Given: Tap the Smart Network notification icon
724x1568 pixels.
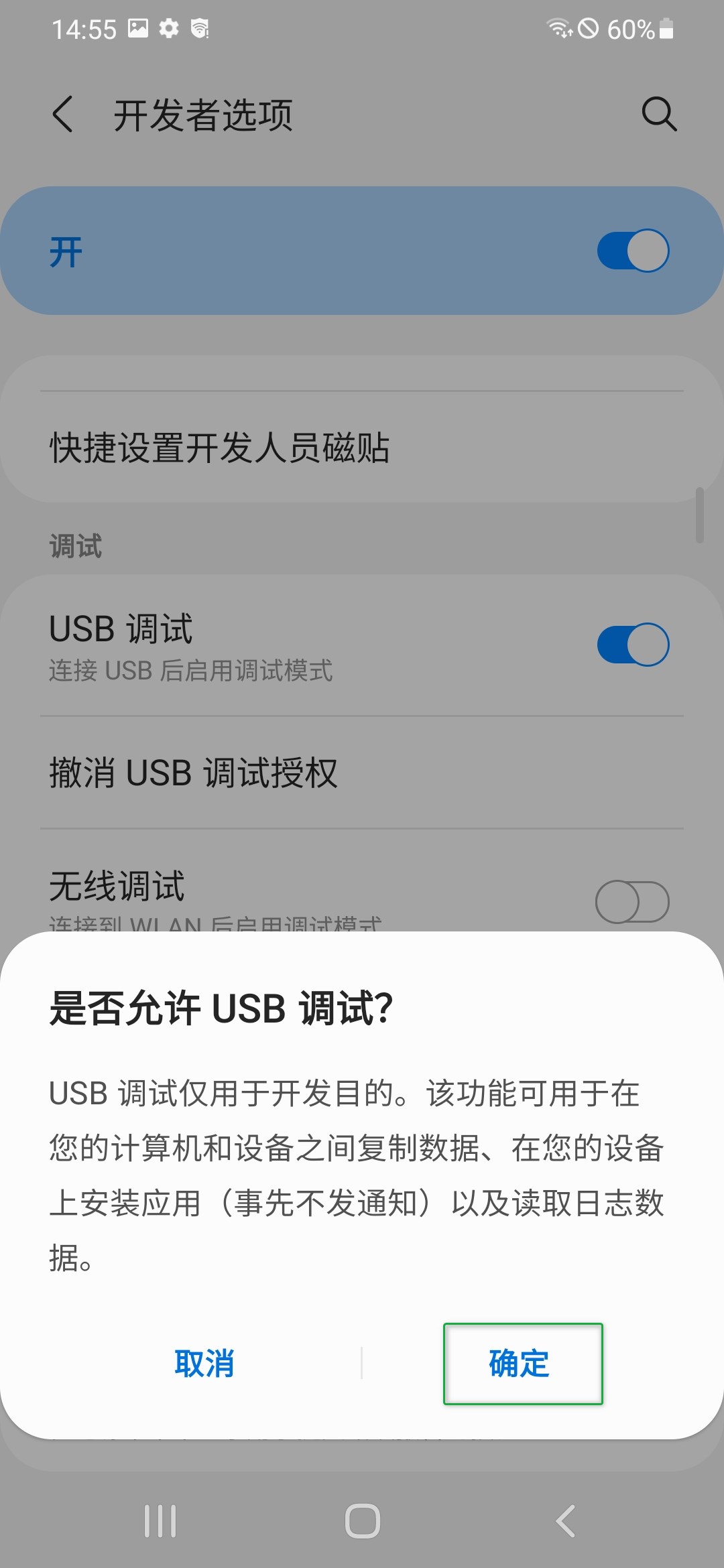Looking at the screenshot, I should pyautogui.click(x=200, y=28).
